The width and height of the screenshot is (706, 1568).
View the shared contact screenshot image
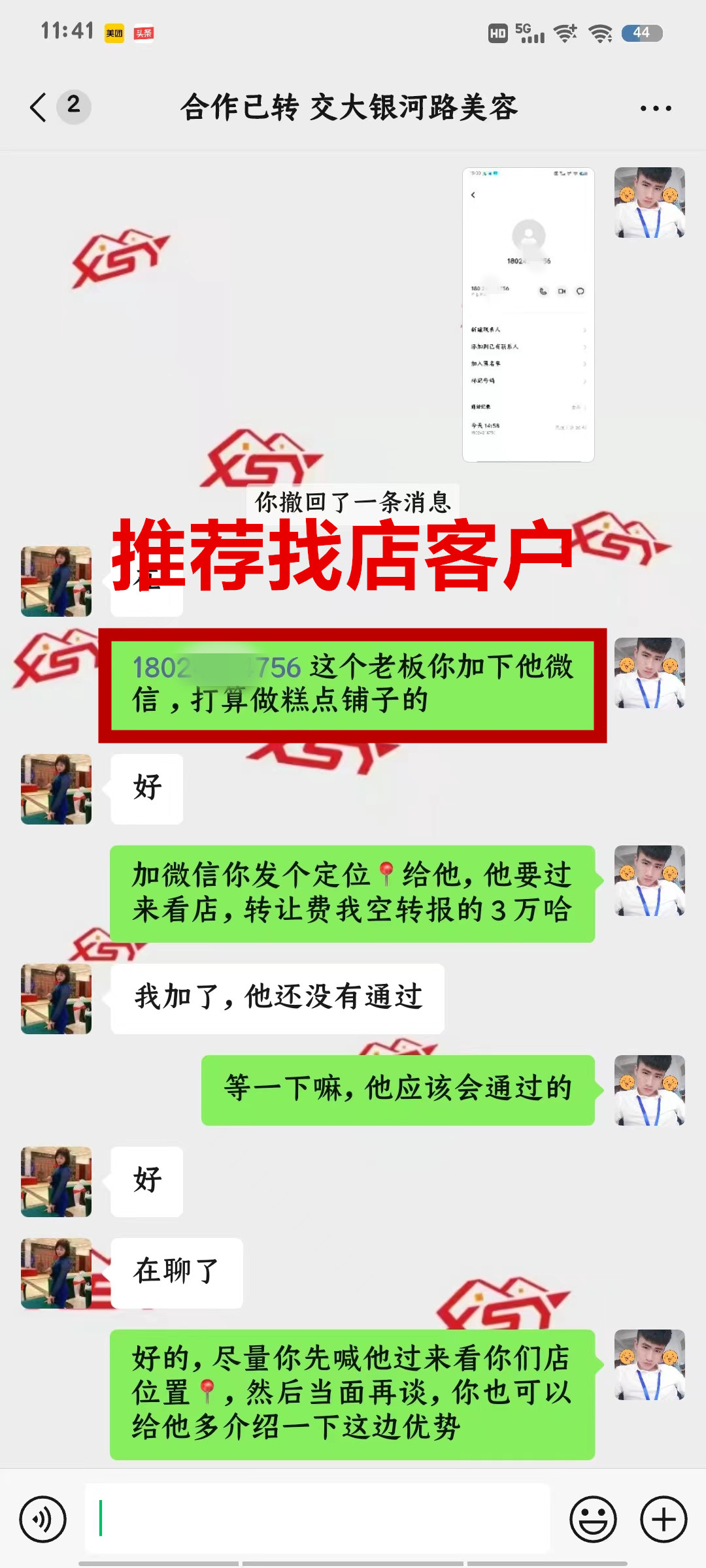528,315
